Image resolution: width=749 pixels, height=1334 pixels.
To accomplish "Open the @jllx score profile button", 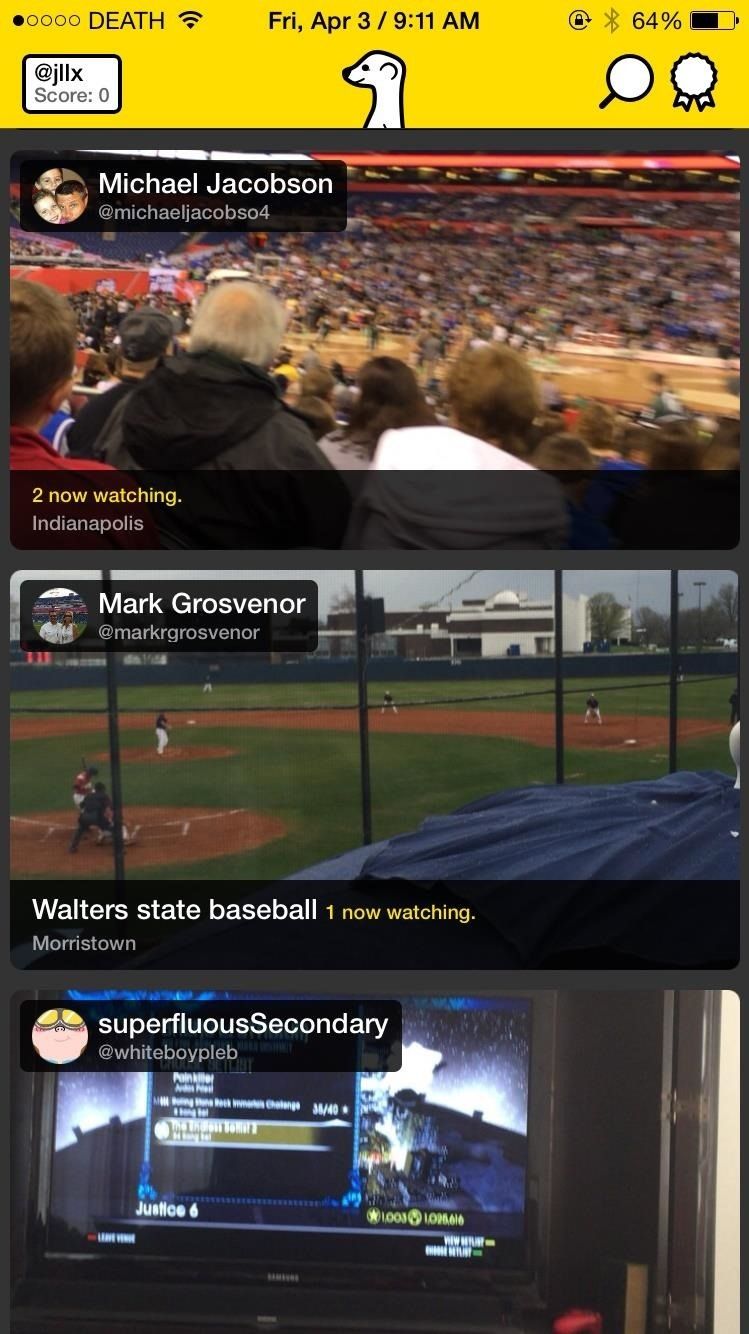I will point(72,84).
